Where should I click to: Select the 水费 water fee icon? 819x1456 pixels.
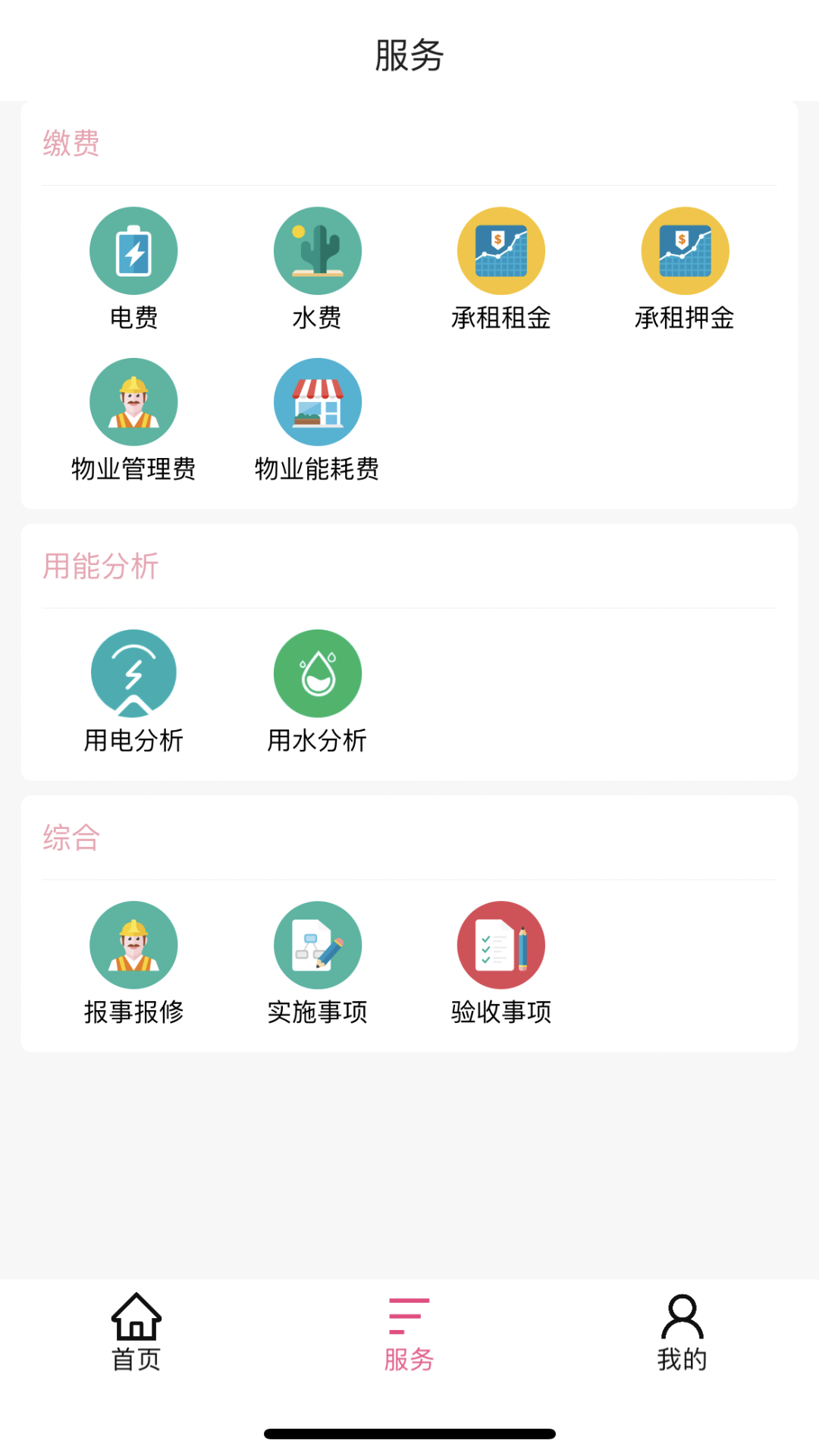point(318,250)
